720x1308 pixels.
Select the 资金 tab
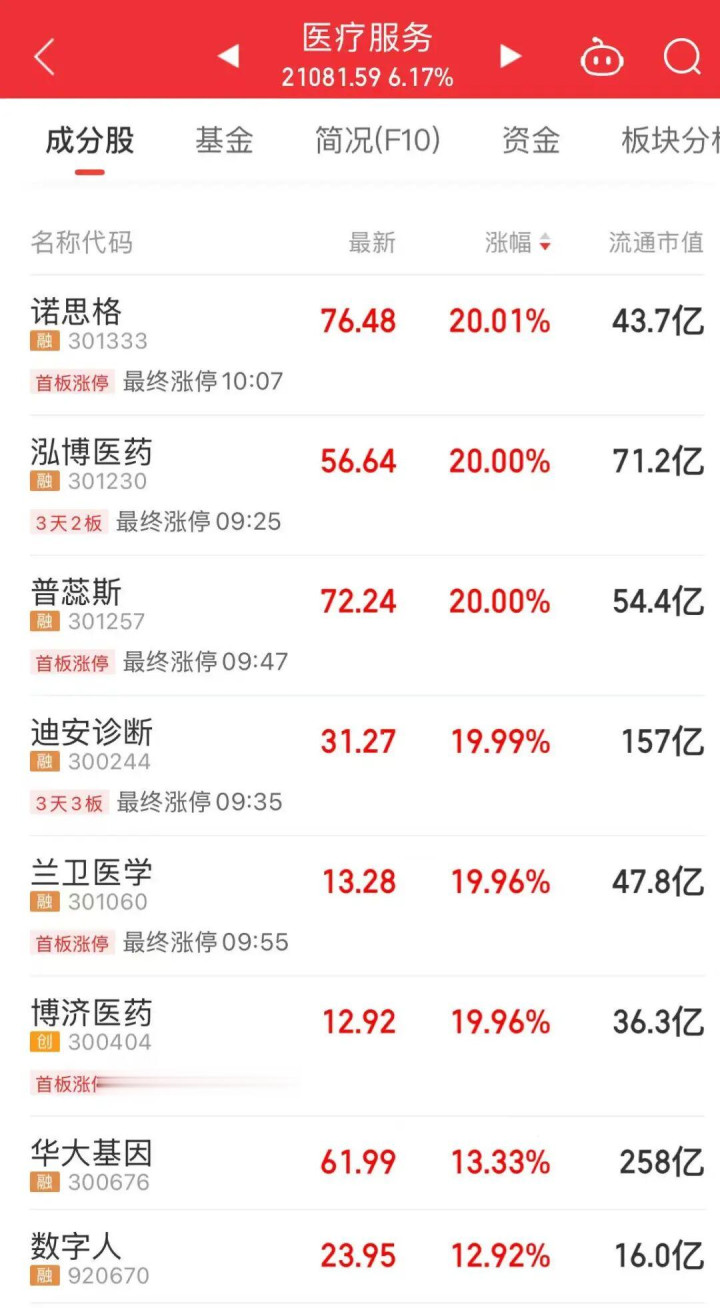tap(531, 141)
